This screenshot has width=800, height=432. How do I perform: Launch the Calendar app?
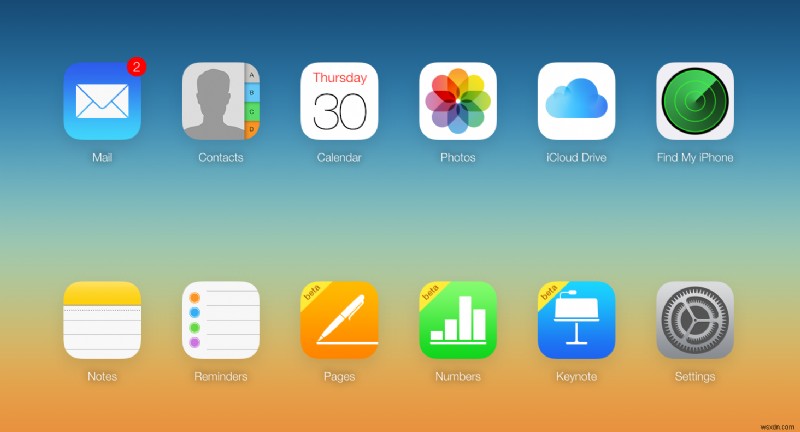339,101
